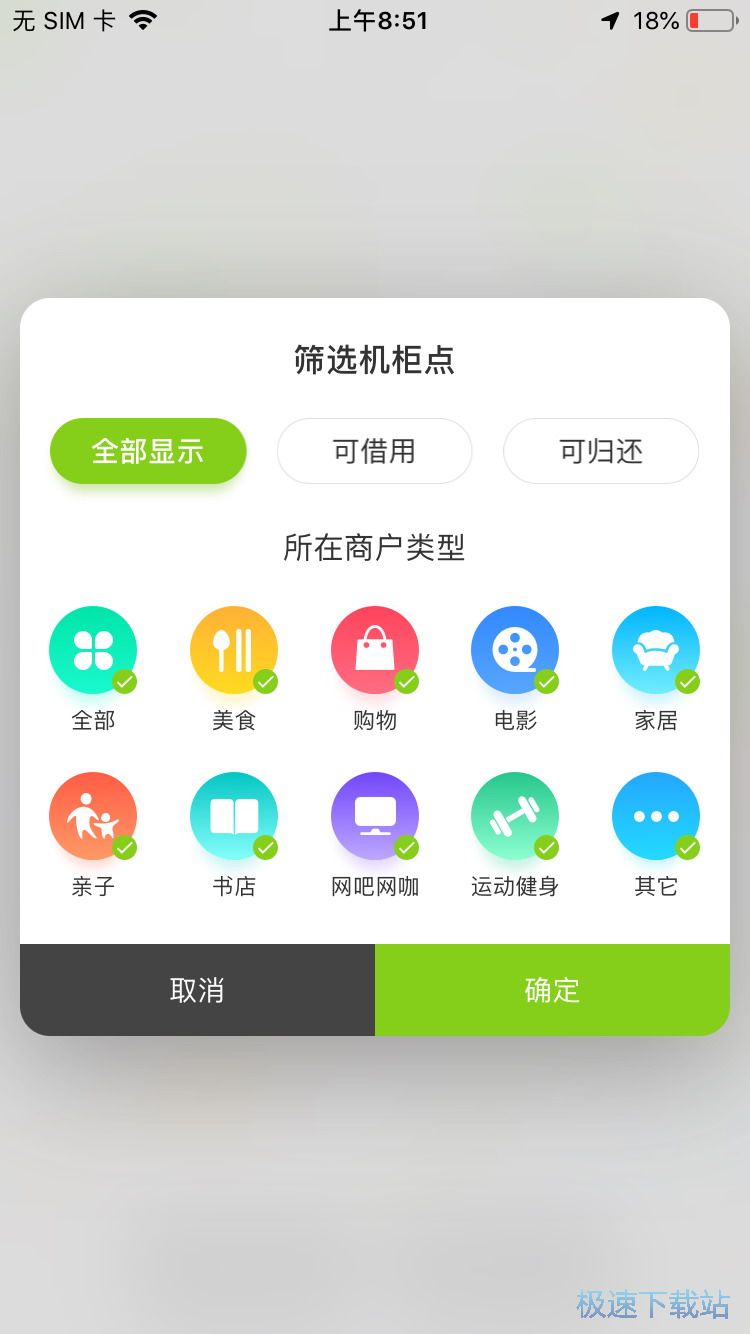Toggle the green checkmark on 美食
The image size is (750, 1334).
tap(267, 683)
